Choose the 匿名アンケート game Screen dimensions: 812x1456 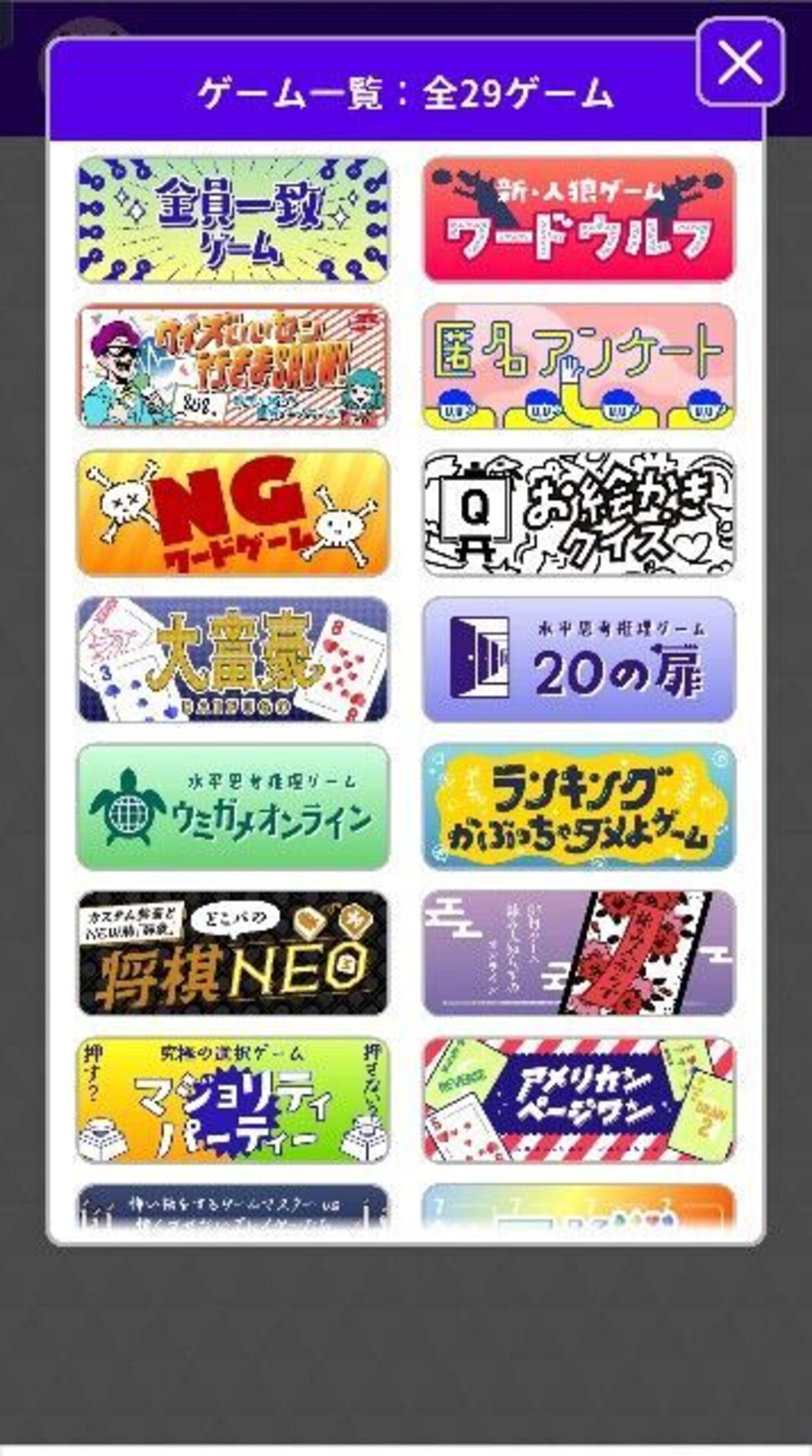pyautogui.click(x=578, y=366)
